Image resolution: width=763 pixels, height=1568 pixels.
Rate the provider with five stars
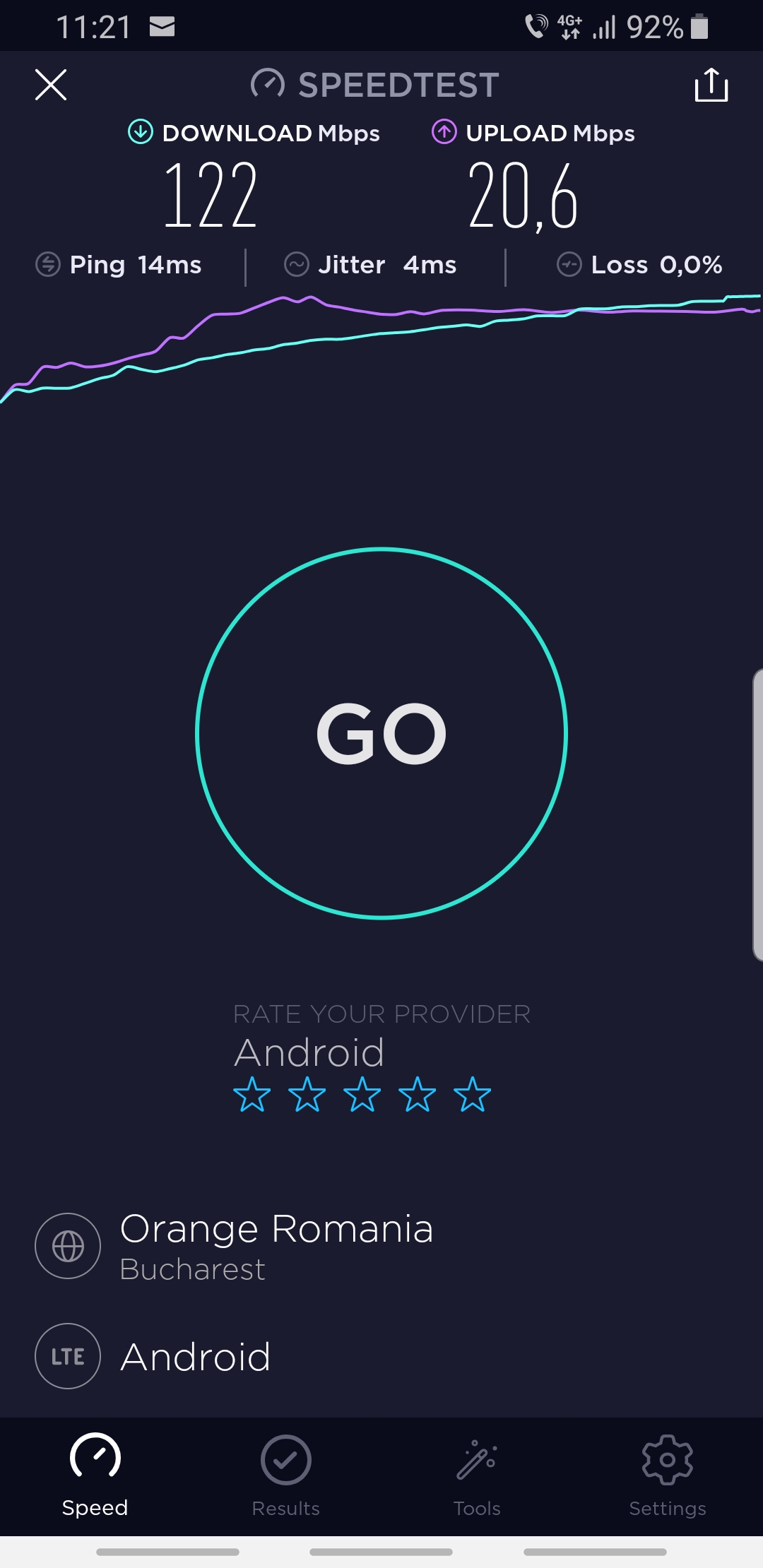[472, 1095]
